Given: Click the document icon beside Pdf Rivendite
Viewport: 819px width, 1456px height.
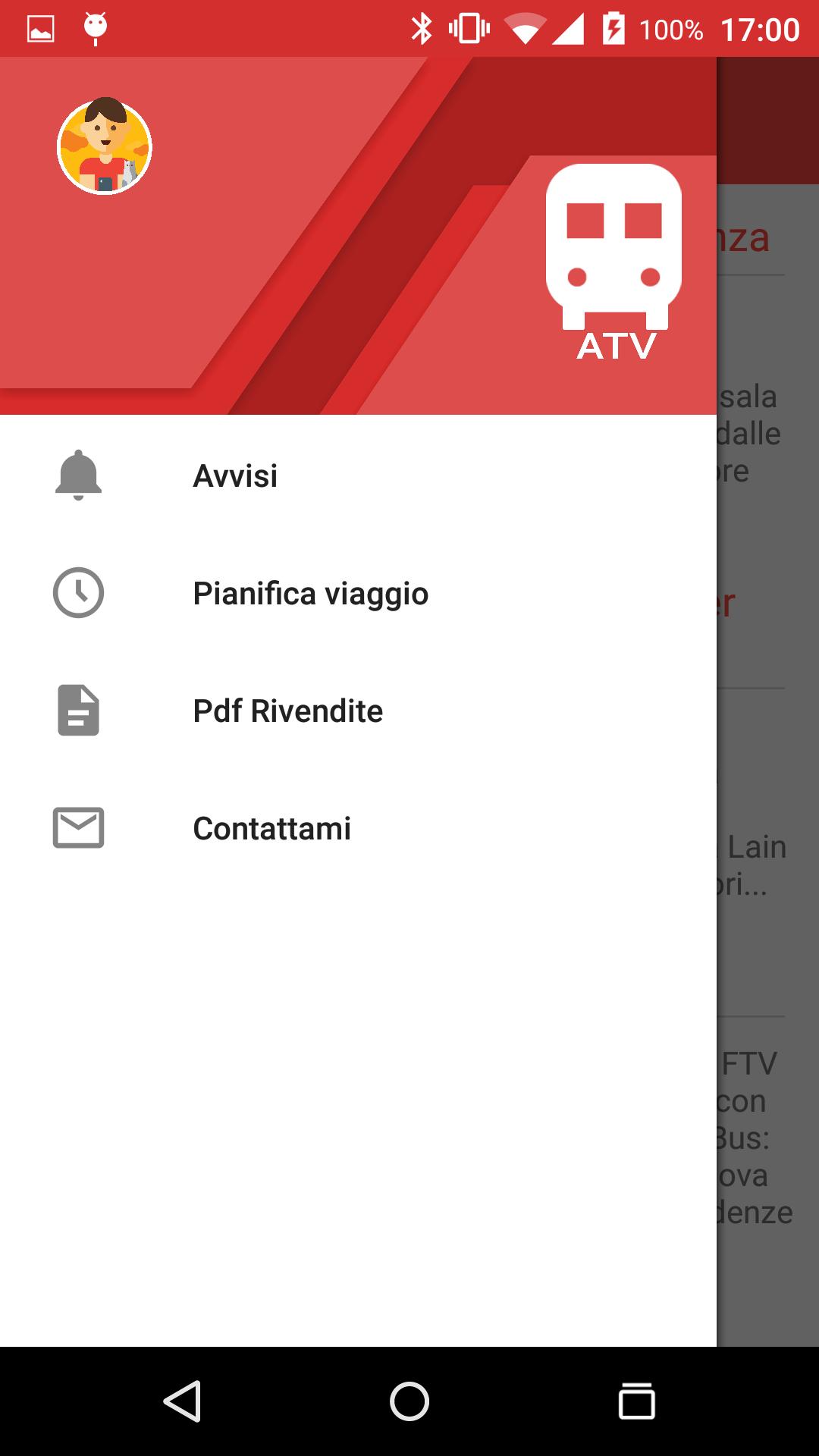Looking at the screenshot, I should (x=77, y=710).
